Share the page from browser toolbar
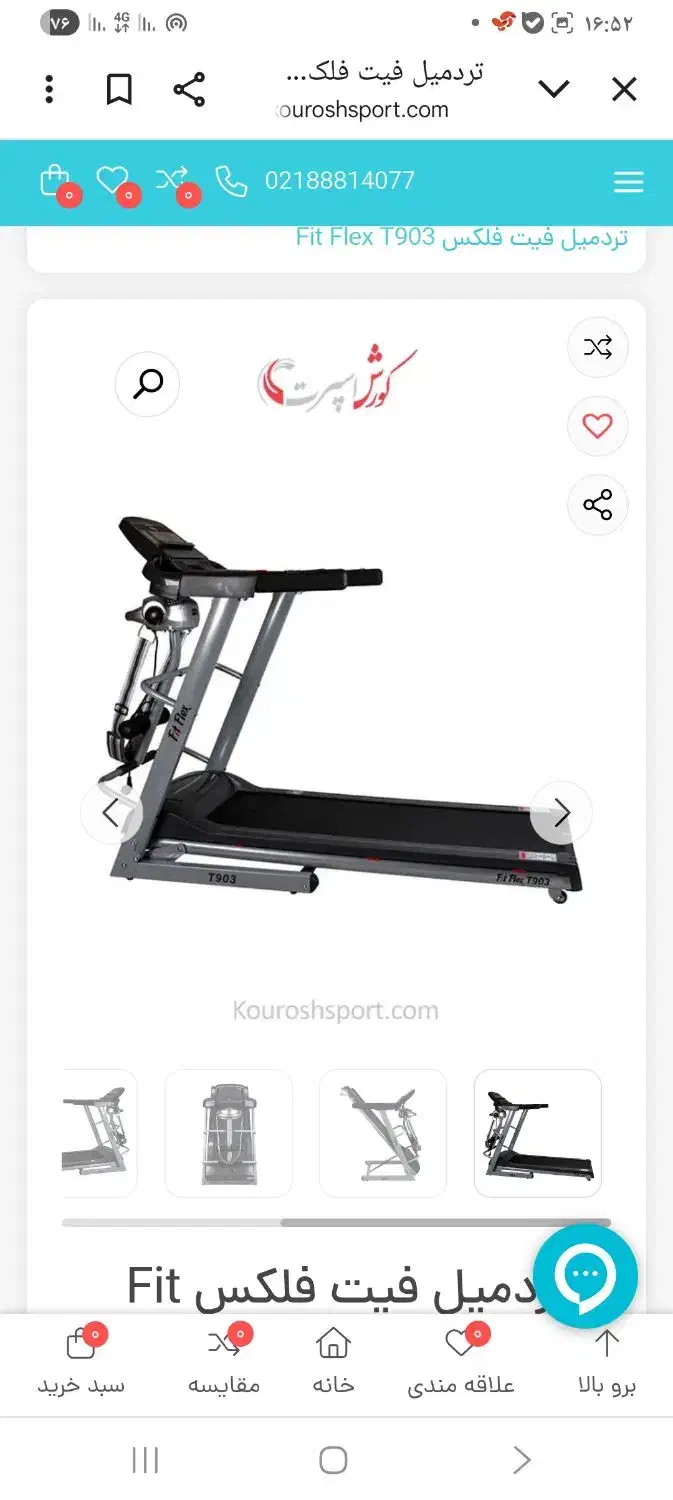The width and height of the screenshot is (673, 1500). click(189, 90)
